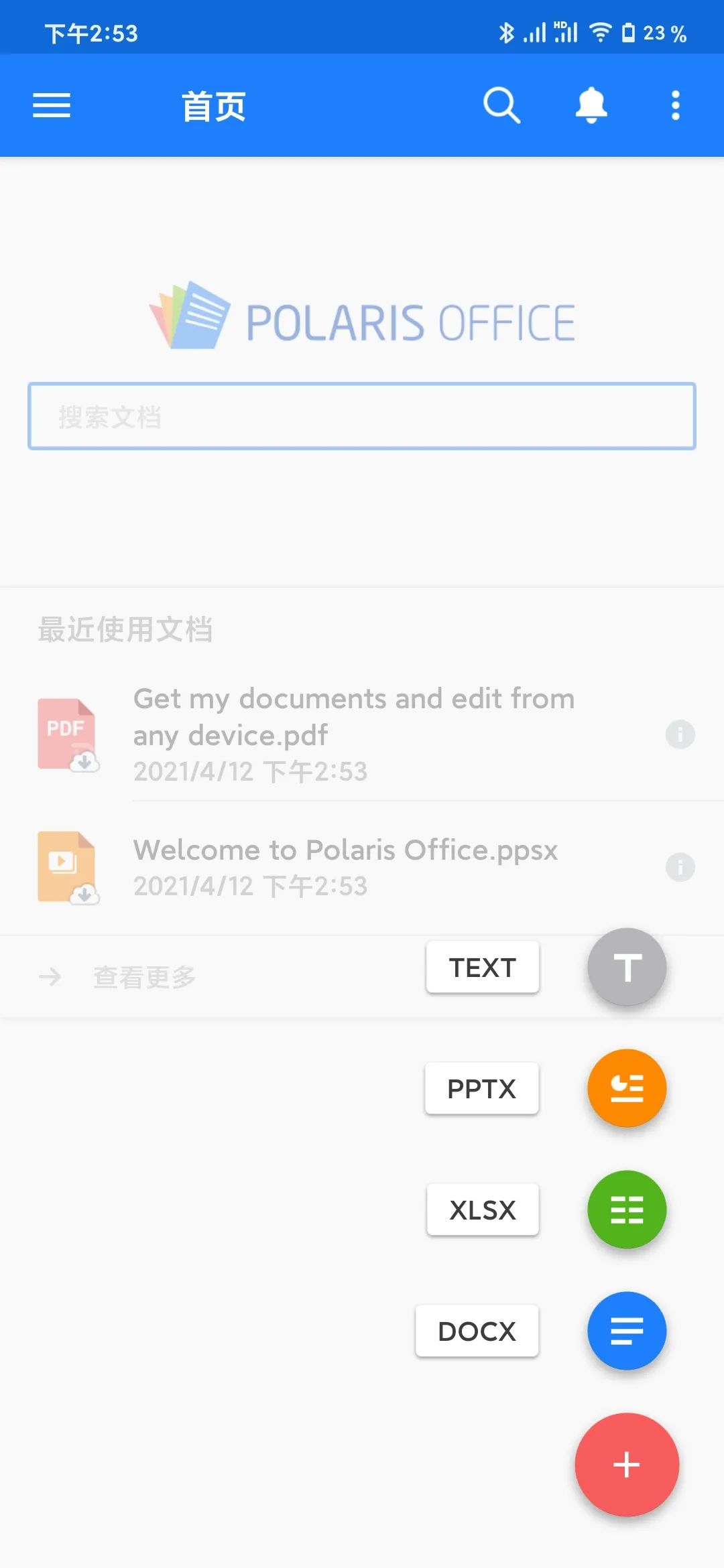Create a new XLSX spreadsheet
Viewport: 724px width, 1568px height.
(x=627, y=1210)
